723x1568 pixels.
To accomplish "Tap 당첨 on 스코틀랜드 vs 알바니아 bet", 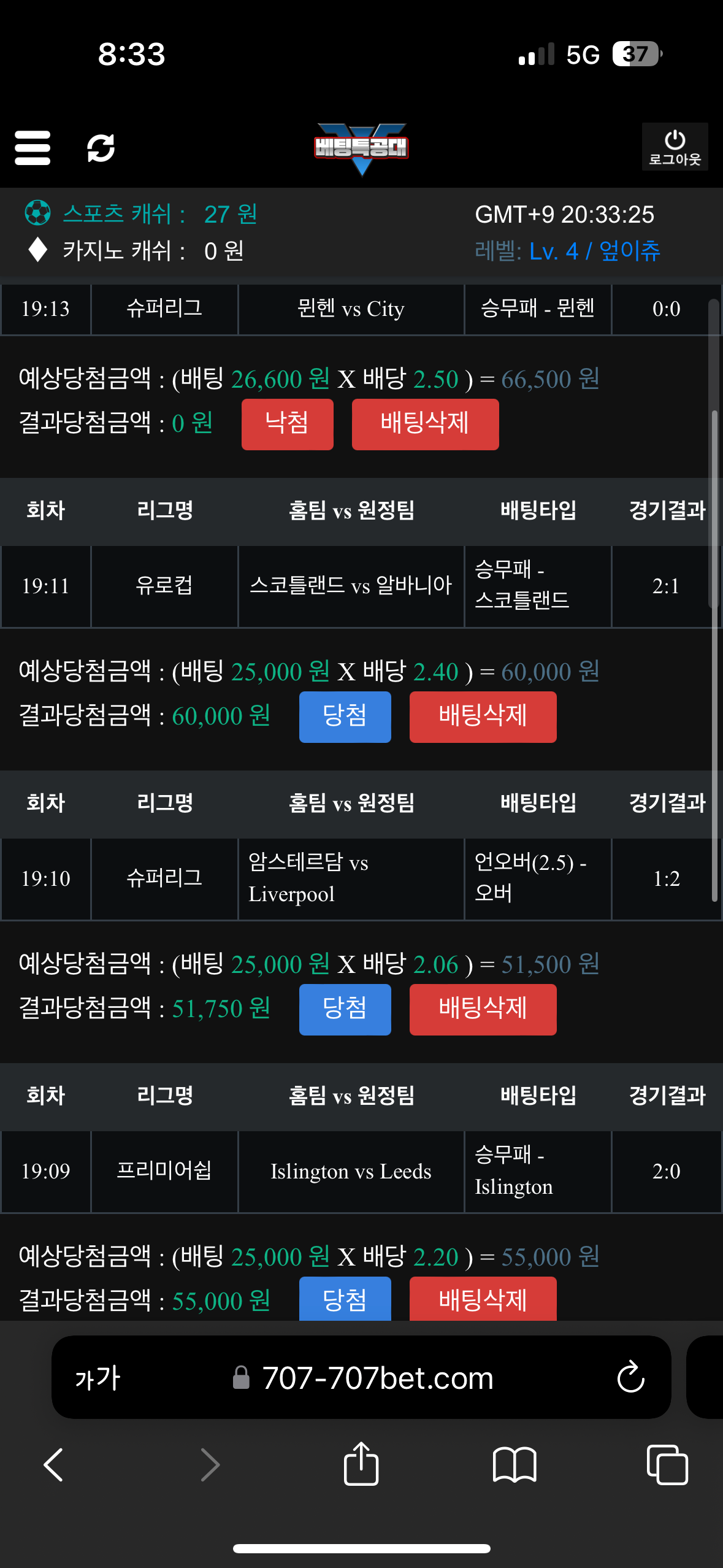I will pos(345,717).
